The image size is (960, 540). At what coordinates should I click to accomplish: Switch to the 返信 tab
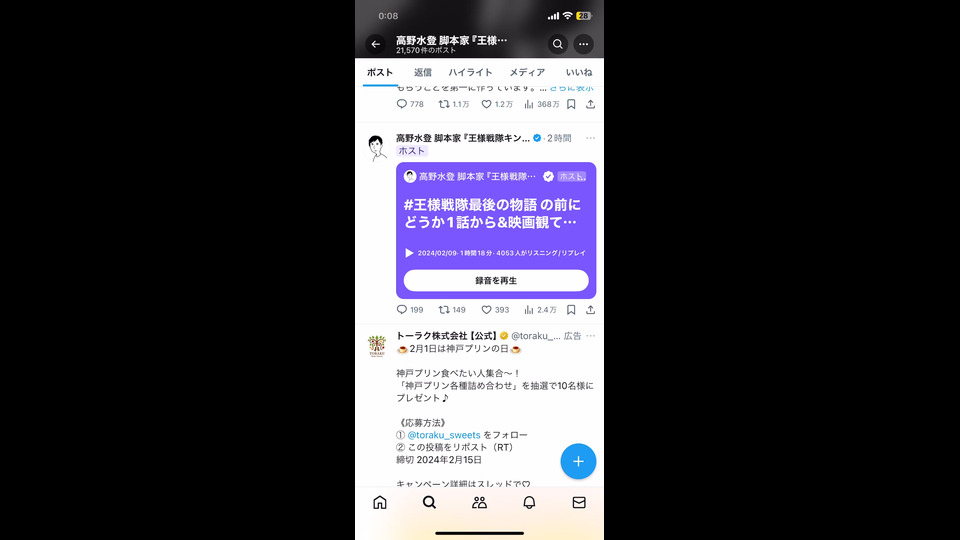point(423,72)
